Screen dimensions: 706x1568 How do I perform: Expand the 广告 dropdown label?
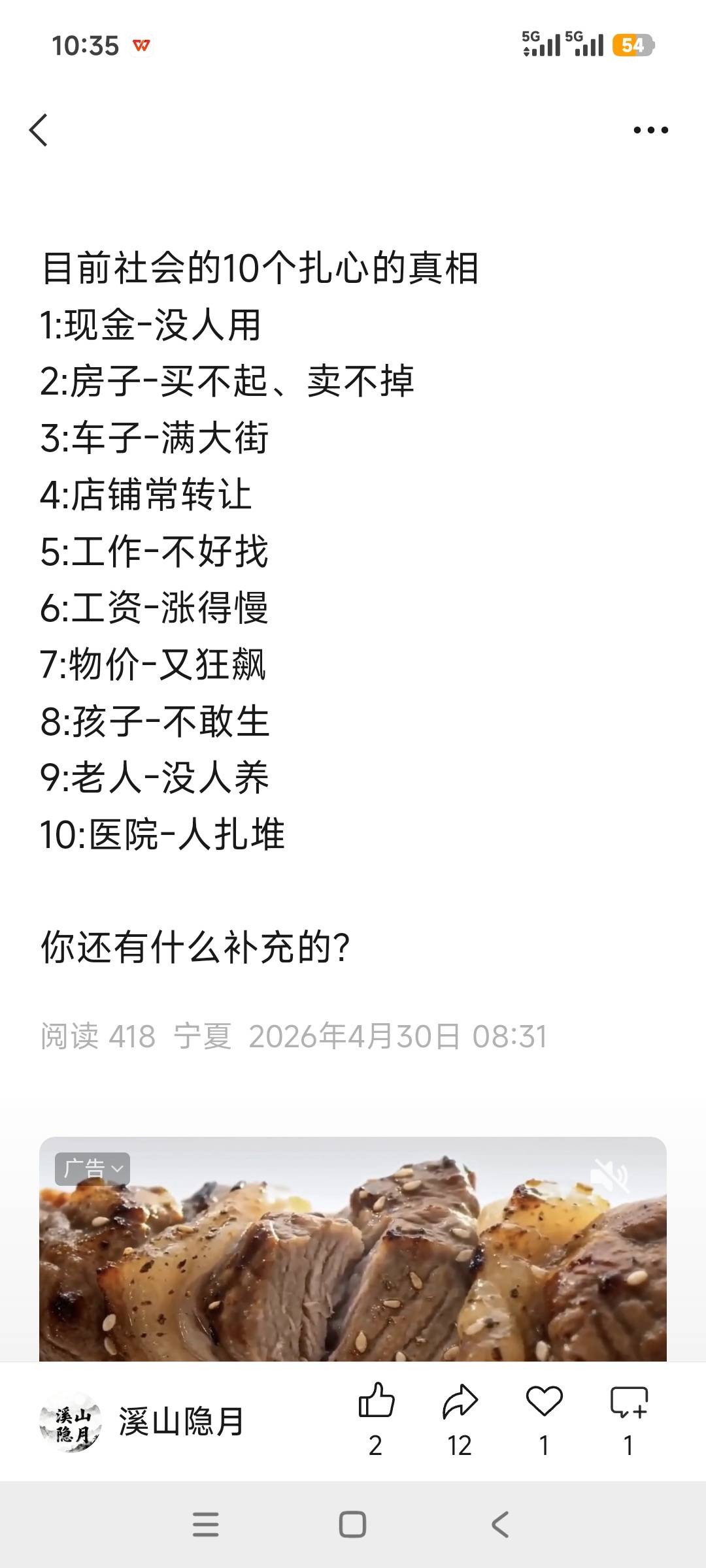click(92, 1169)
